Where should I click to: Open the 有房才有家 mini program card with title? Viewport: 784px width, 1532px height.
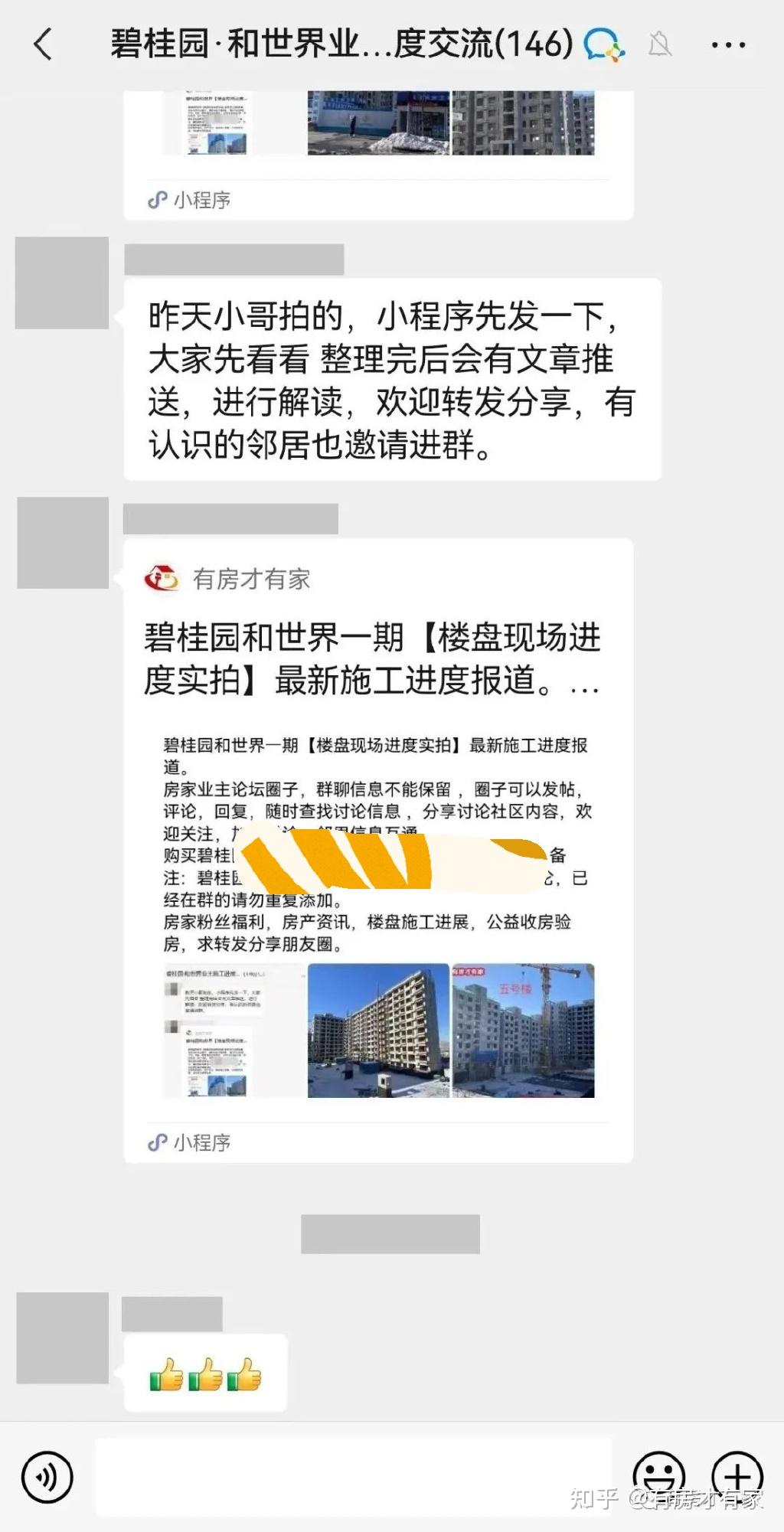coord(378,850)
